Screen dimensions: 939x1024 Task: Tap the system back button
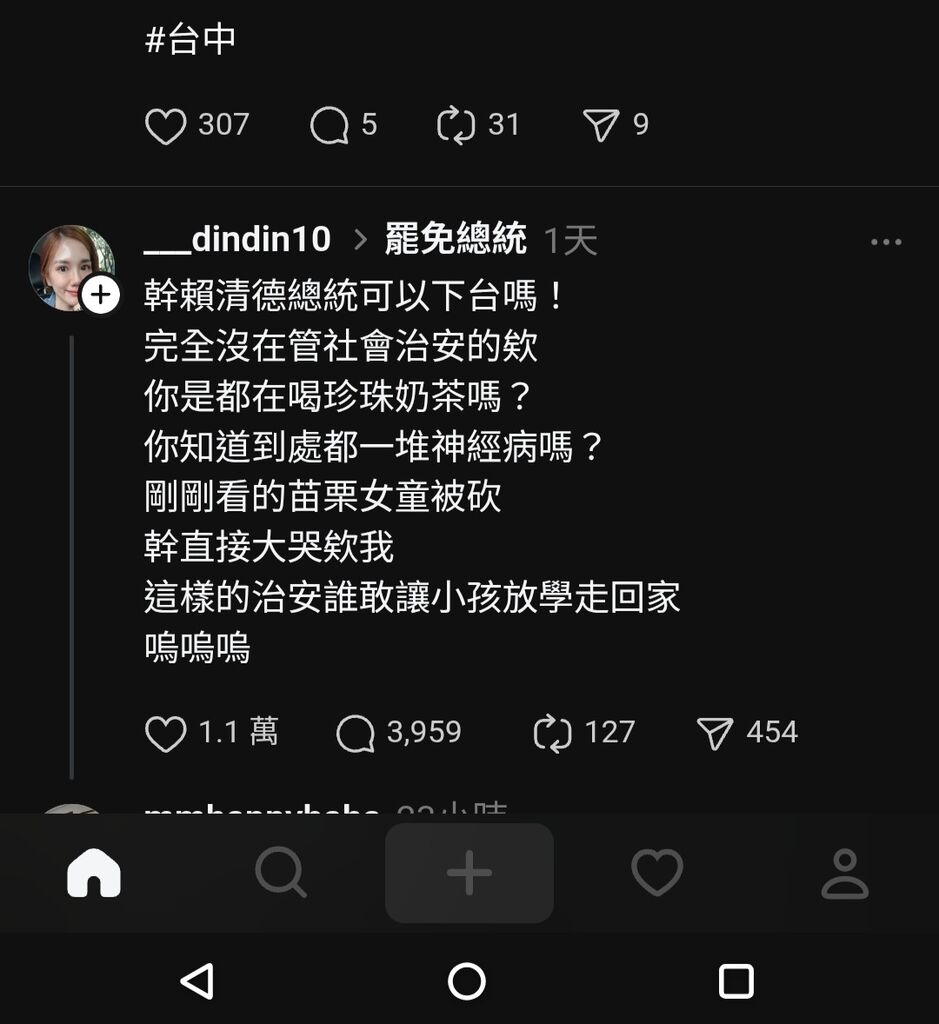197,981
